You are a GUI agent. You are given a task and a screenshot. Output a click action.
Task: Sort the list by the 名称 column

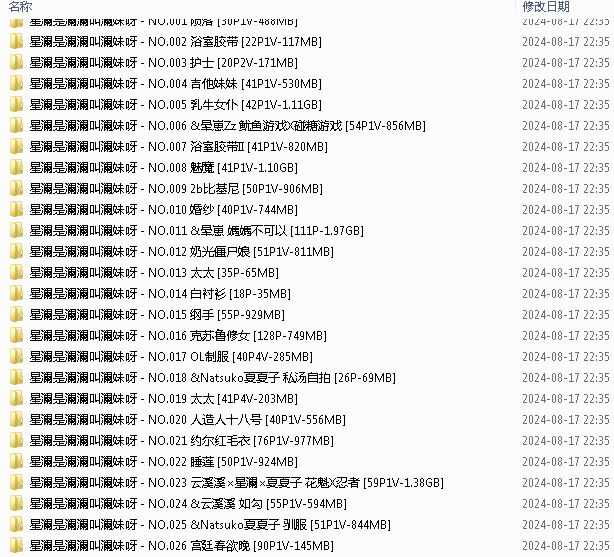pyautogui.click(x=20, y=6)
